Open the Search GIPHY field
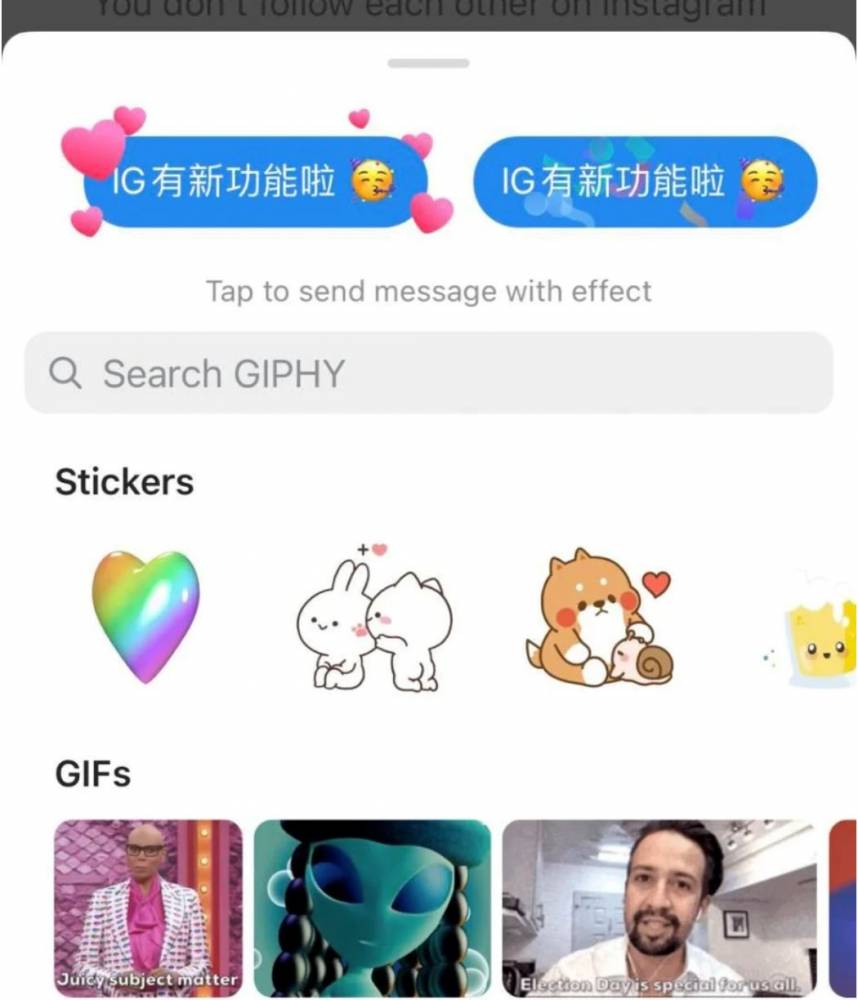This screenshot has height=1000, width=858. (x=428, y=373)
